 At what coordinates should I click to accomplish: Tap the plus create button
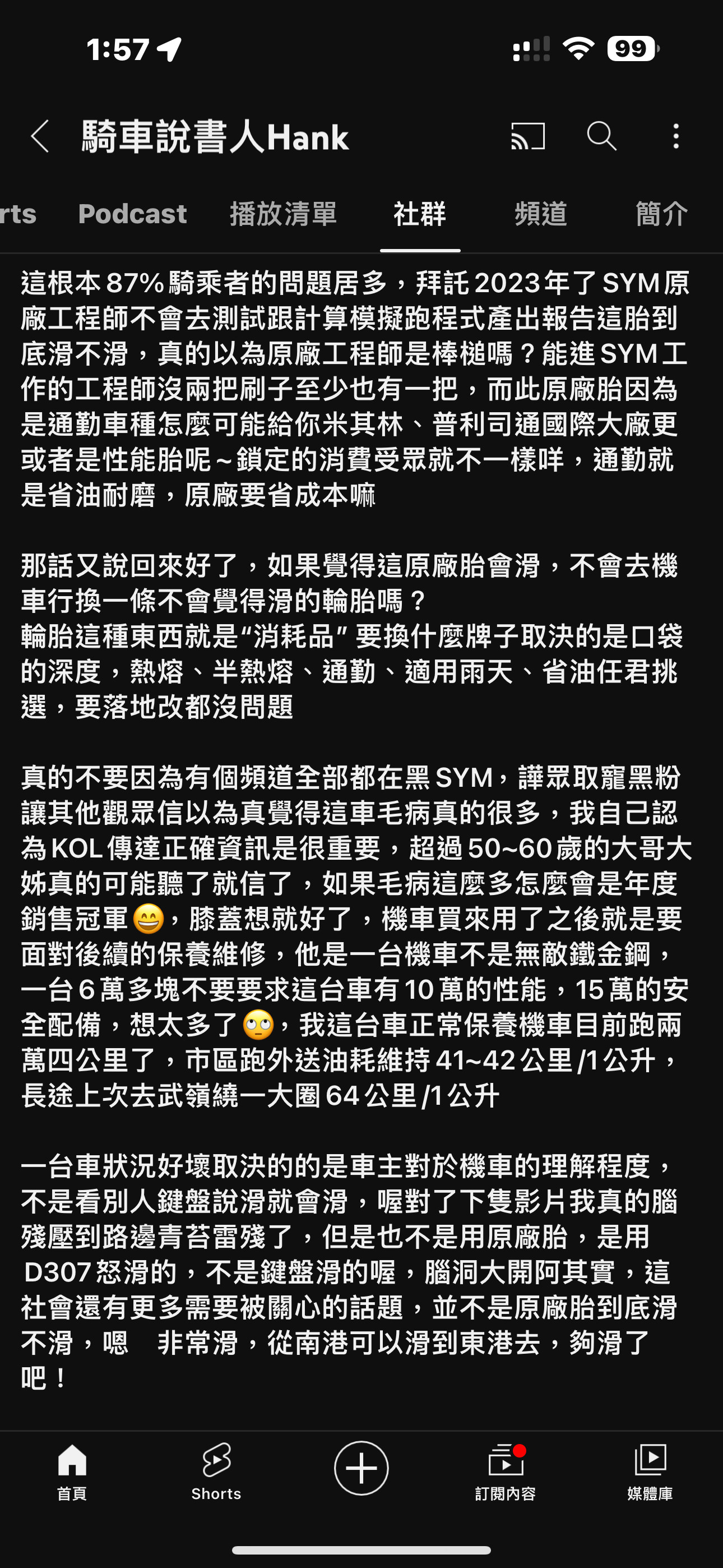click(x=361, y=1468)
